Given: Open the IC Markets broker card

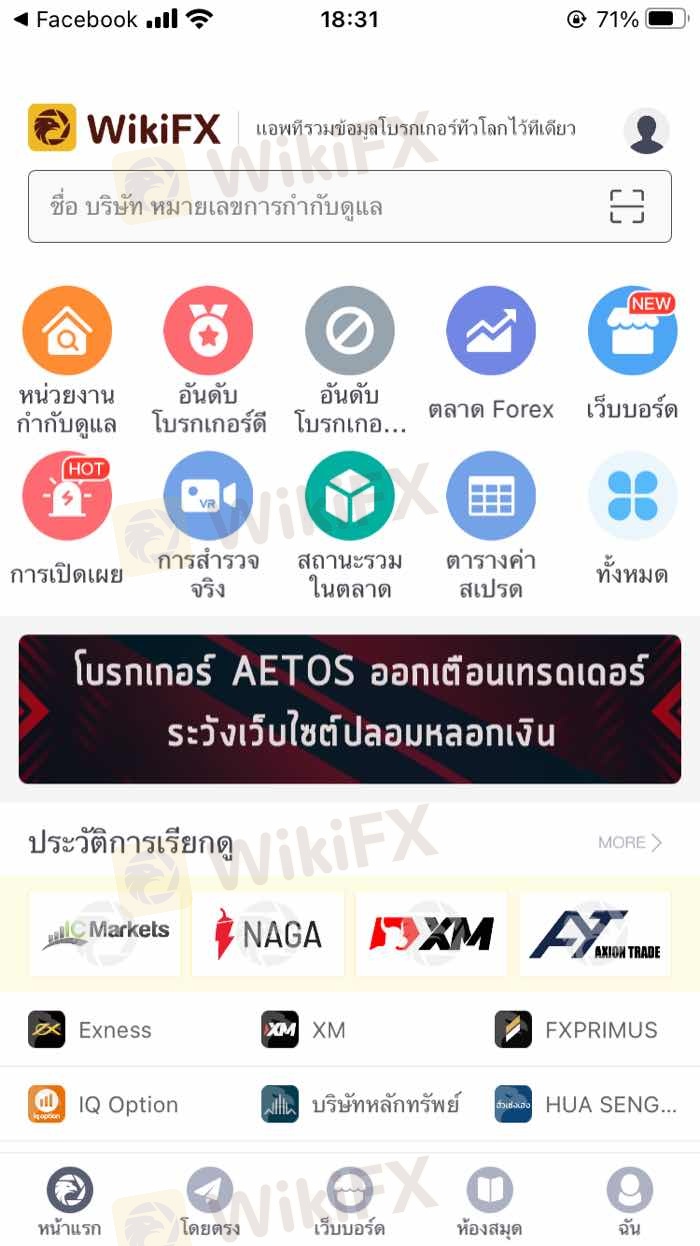Looking at the screenshot, I should point(105,934).
